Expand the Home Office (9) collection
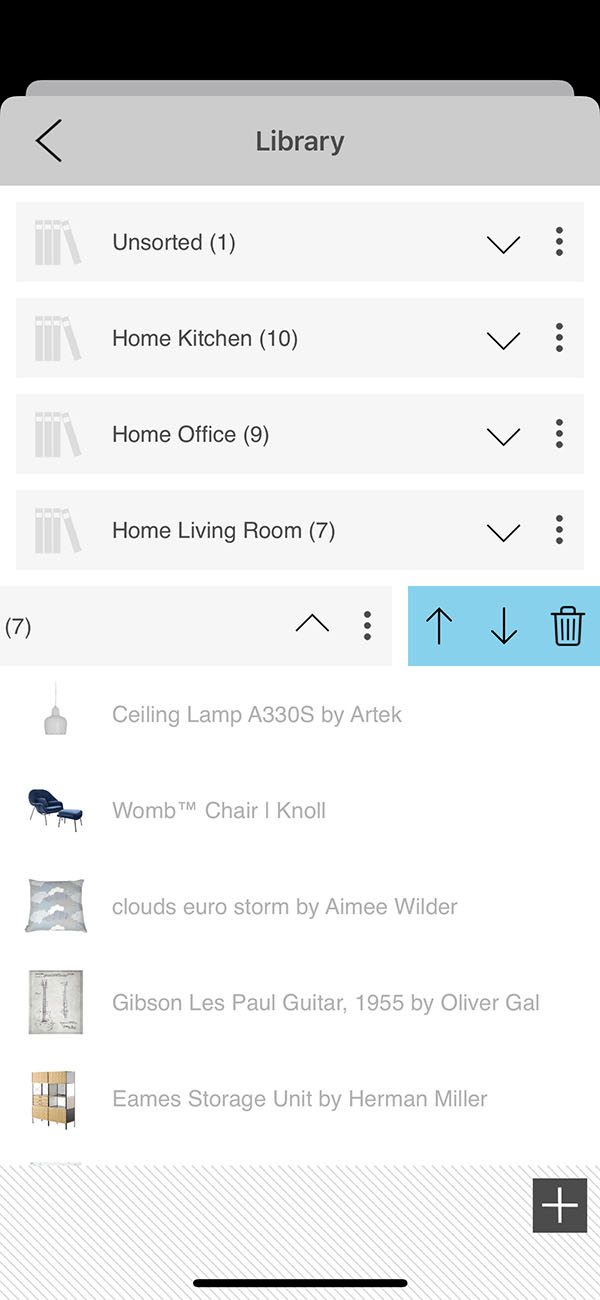Viewport: 600px width, 1300px height. pos(503,435)
